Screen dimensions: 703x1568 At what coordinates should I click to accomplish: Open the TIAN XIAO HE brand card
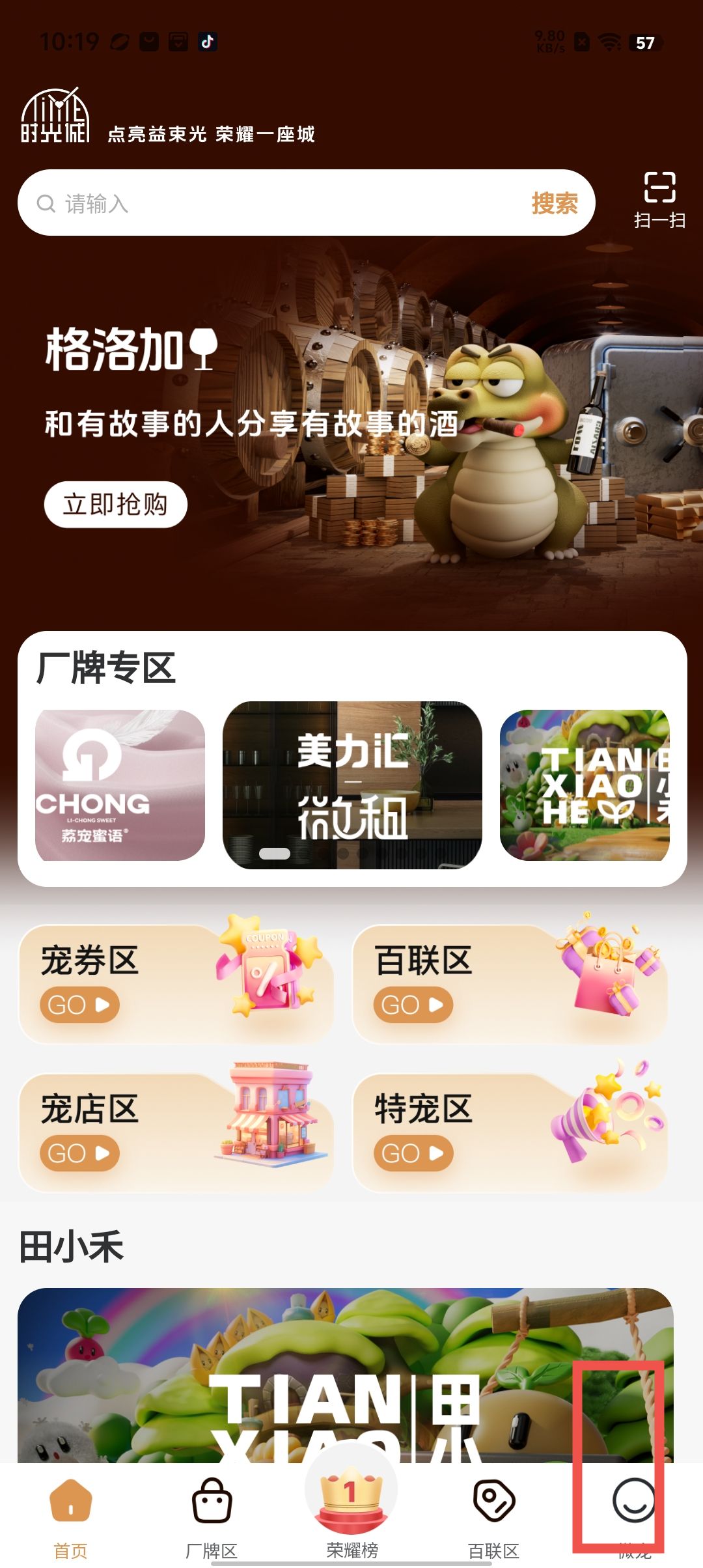pos(585,785)
